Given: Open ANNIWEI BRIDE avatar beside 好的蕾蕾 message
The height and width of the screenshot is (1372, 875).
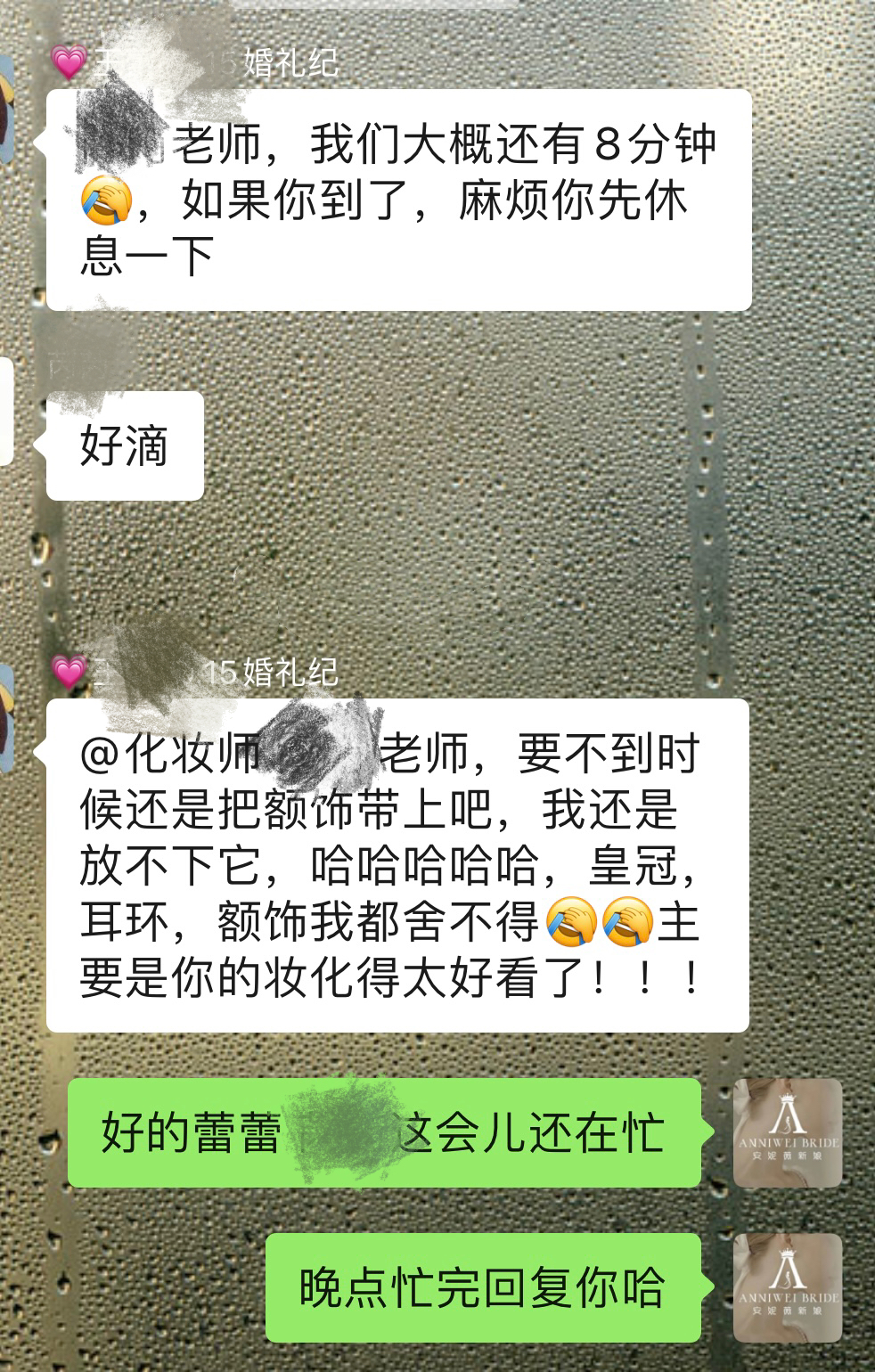Looking at the screenshot, I should pos(787,1132).
